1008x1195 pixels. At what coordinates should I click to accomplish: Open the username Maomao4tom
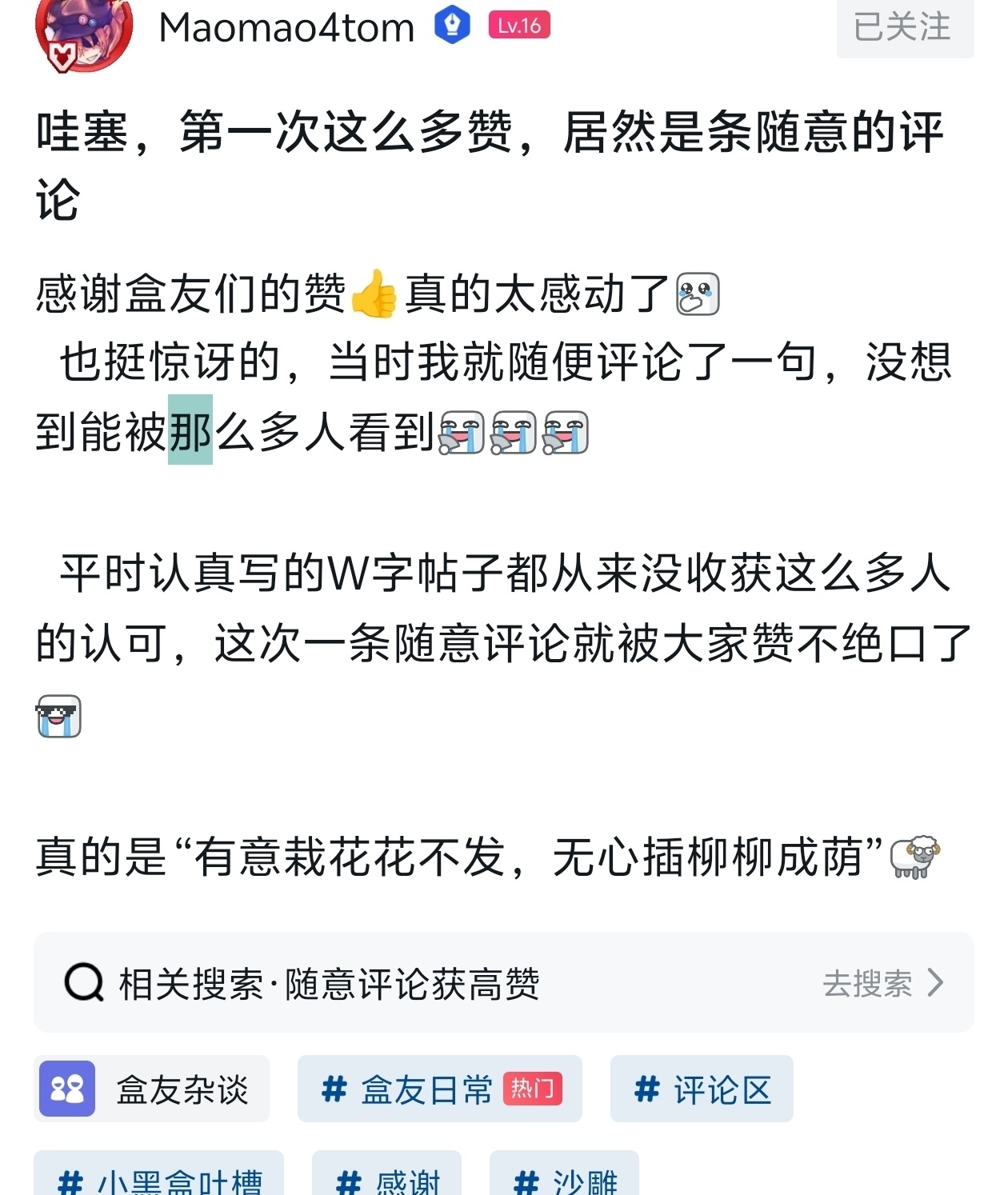(286, 27)
